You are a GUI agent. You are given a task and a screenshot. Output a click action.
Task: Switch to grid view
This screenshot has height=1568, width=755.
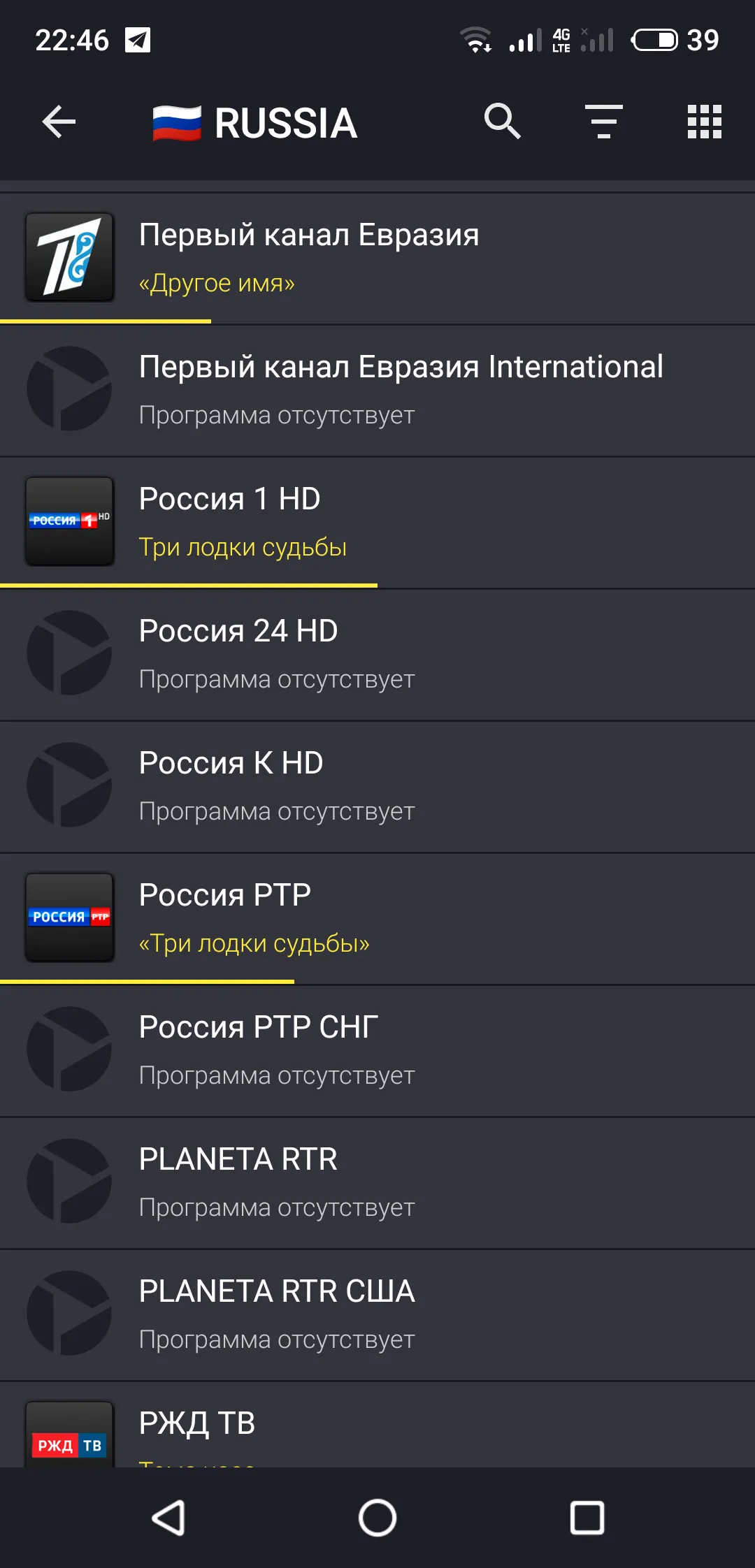704,122
